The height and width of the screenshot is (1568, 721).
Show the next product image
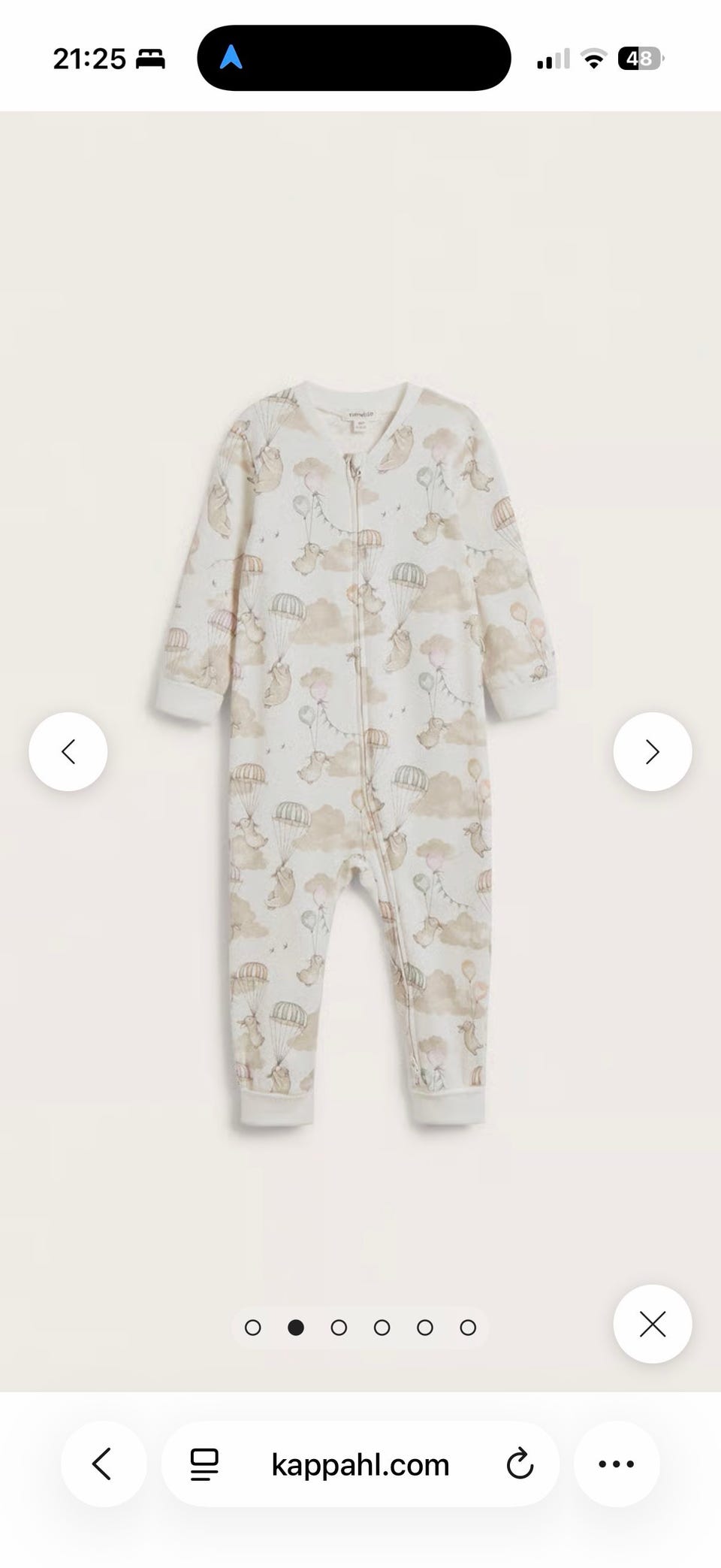653,751
